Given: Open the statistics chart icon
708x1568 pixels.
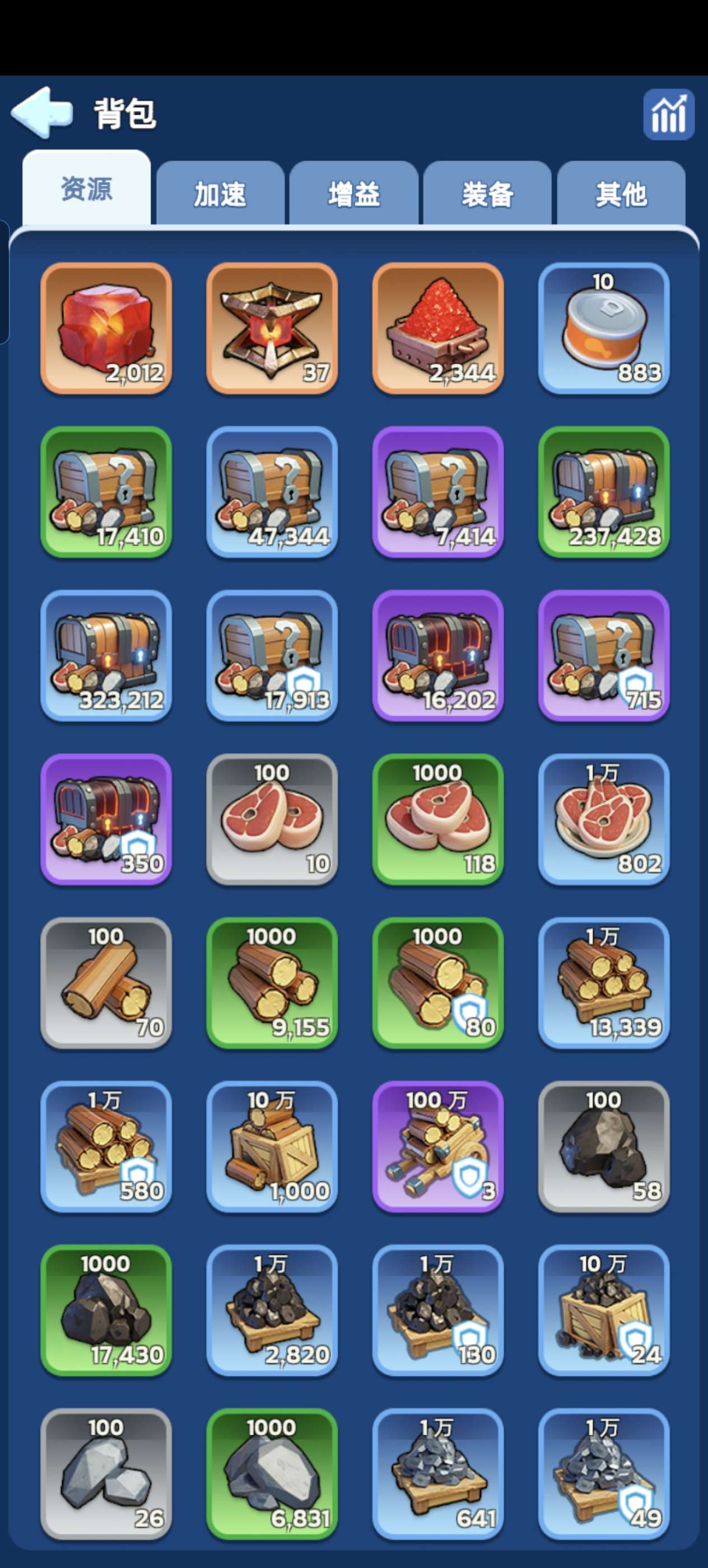Looking at the screenshot, I should click(x=668, y=114).
